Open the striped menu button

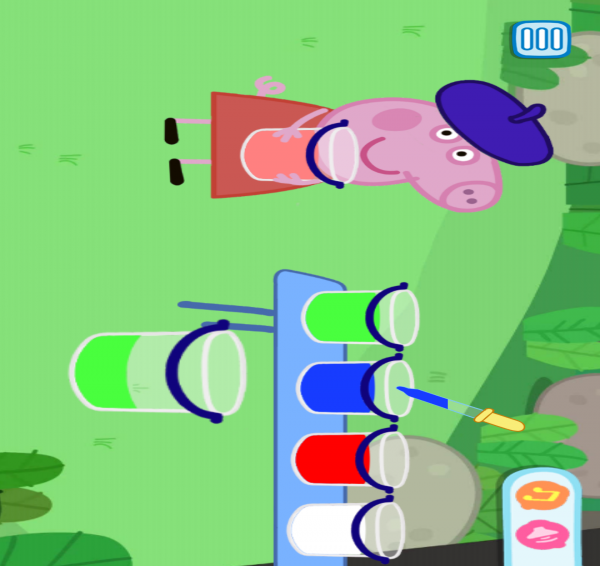(x=540, y=40)
